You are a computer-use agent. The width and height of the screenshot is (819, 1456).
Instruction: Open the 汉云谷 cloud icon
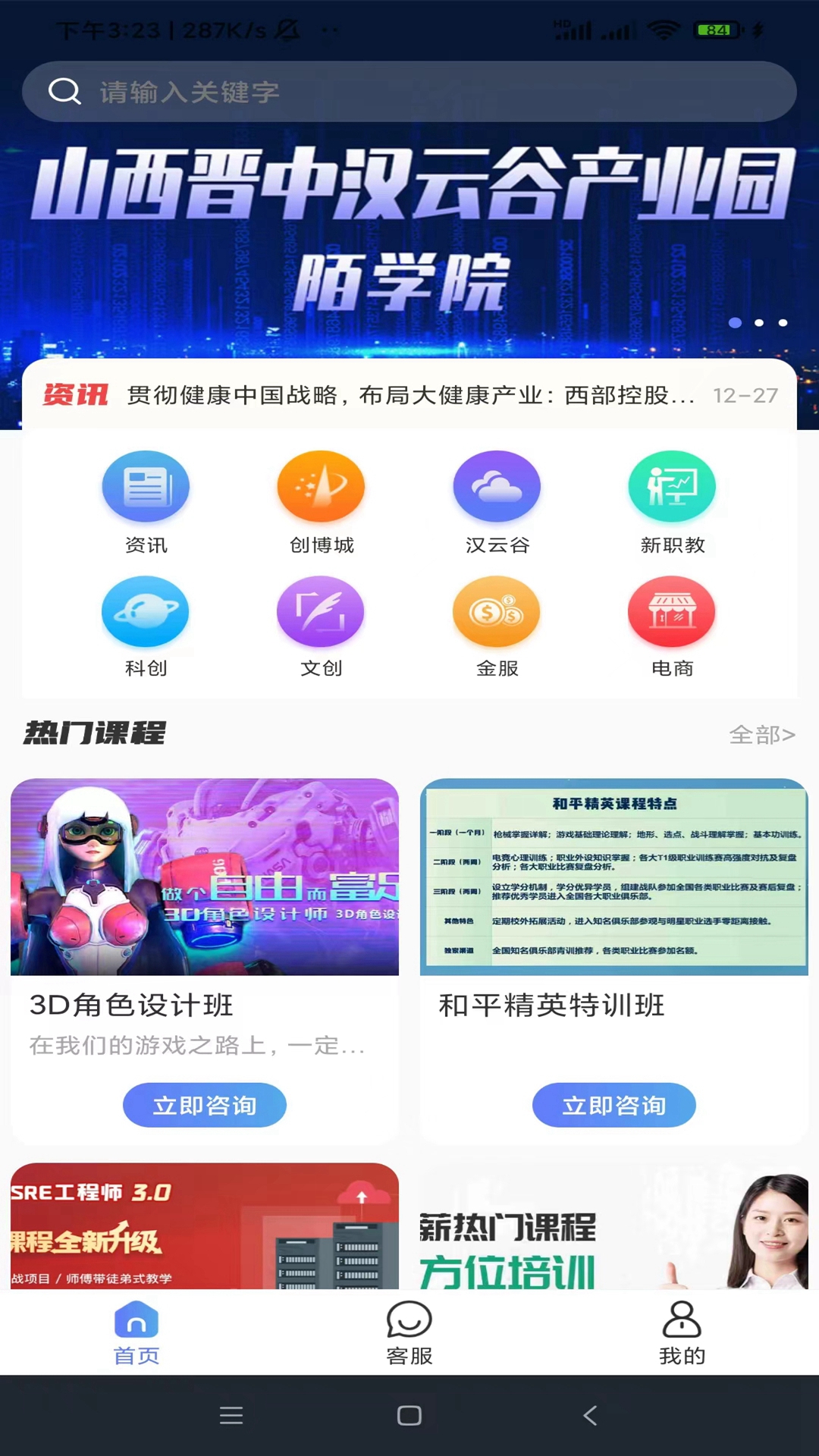pyautogui.click(x=497, y=486)
